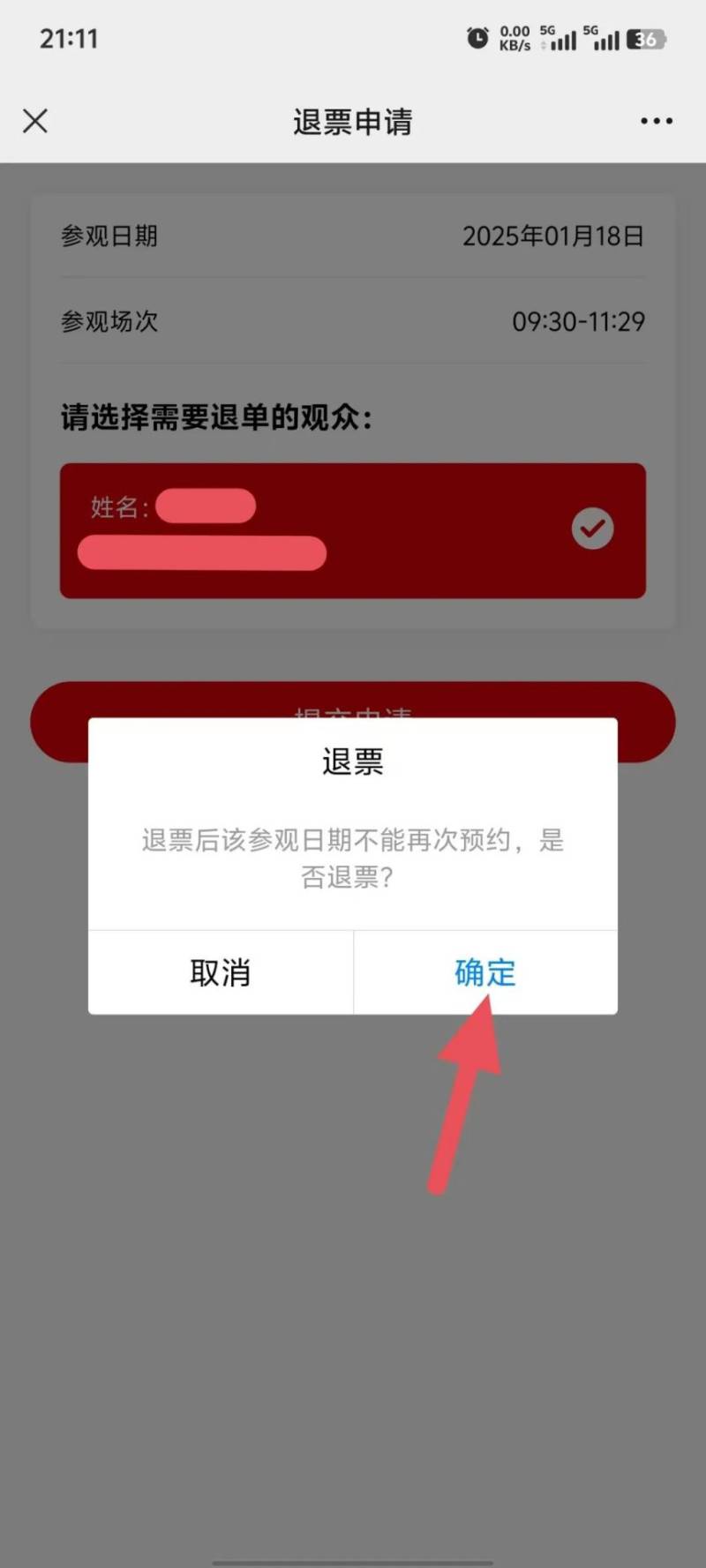Close the 退票申请 page

[x=35, y=121]
